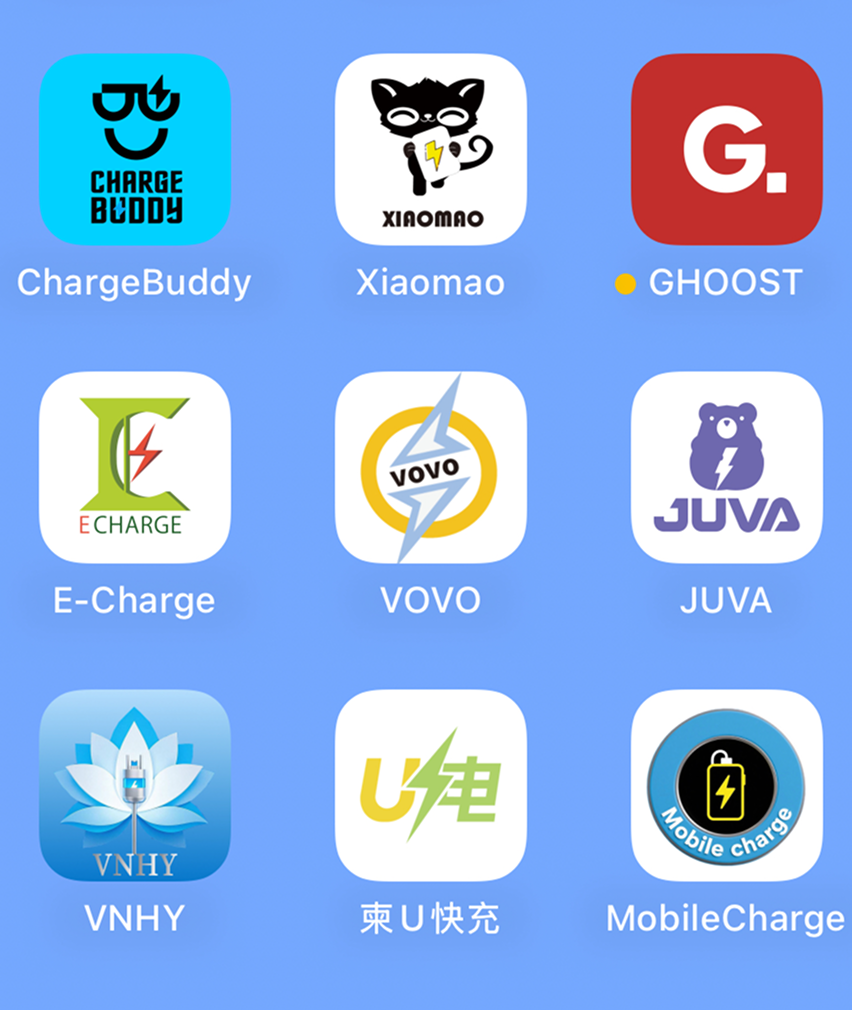The width and height of the screenshot is (852, 1010).
Task: Open the VOVO app
Action: [431, 467]
